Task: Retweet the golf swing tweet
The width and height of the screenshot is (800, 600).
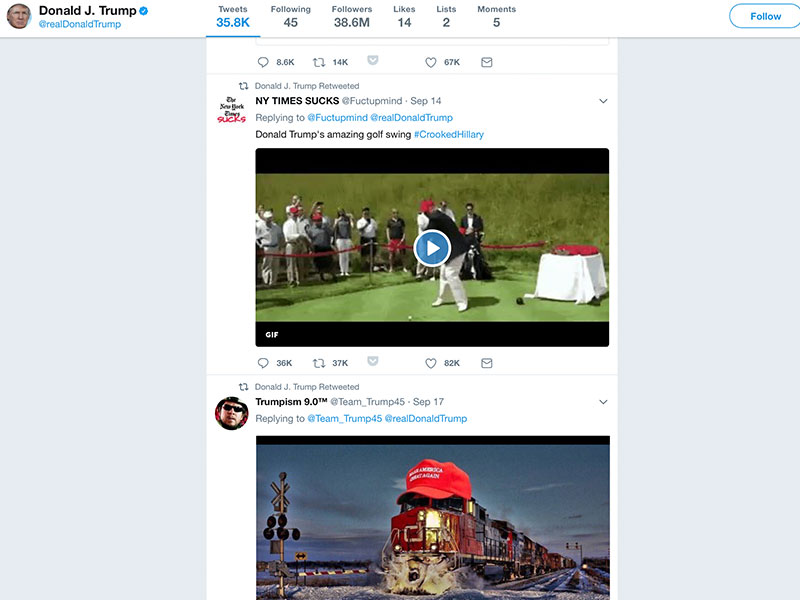Action: (319, 363)
